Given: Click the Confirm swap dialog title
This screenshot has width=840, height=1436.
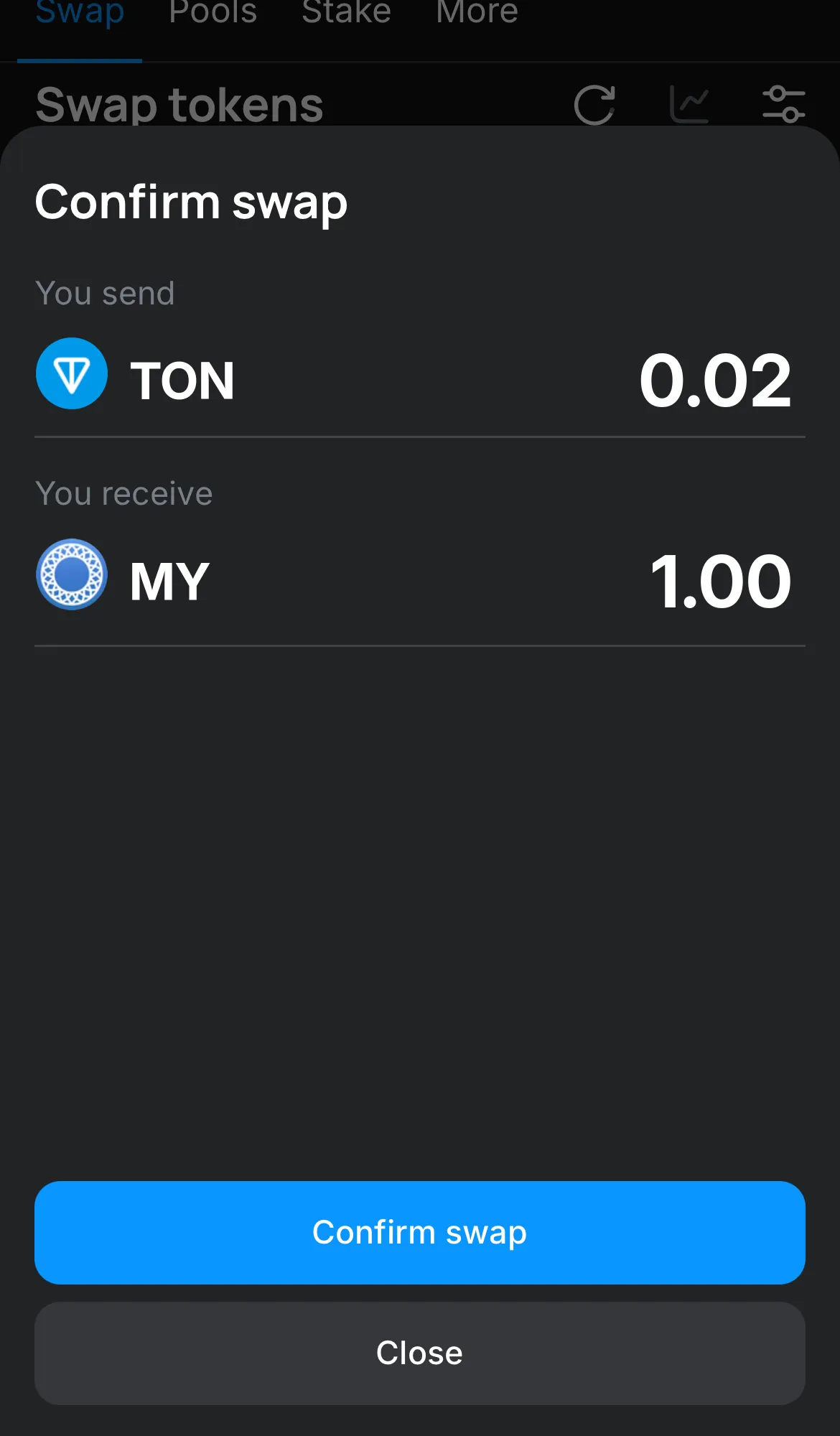Looking at the screenshot, I should (x=191, y=202).
